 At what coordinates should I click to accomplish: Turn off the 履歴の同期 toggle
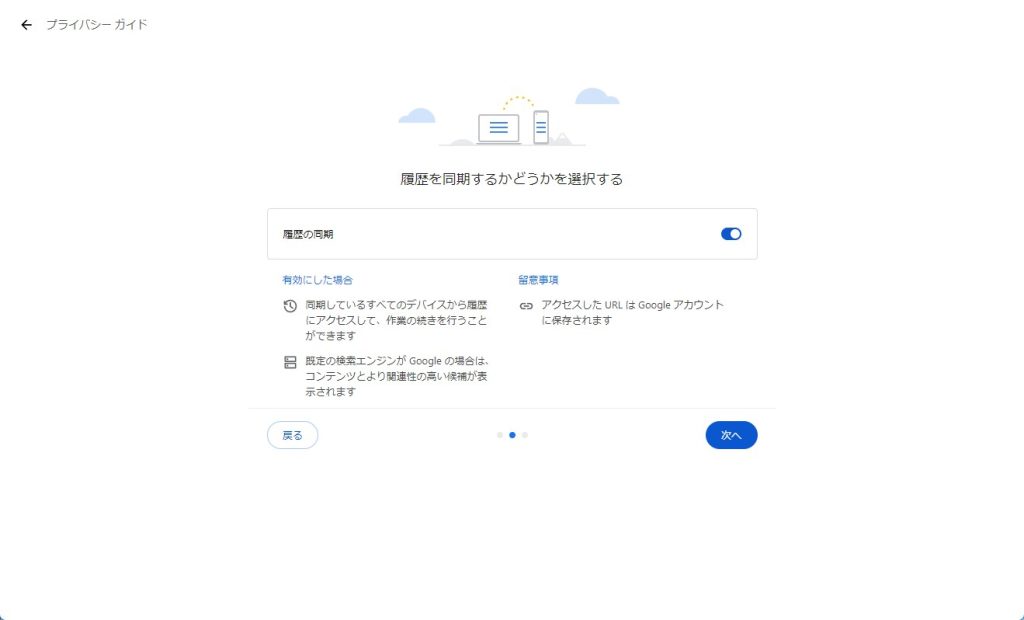click(x=731, y=234)
